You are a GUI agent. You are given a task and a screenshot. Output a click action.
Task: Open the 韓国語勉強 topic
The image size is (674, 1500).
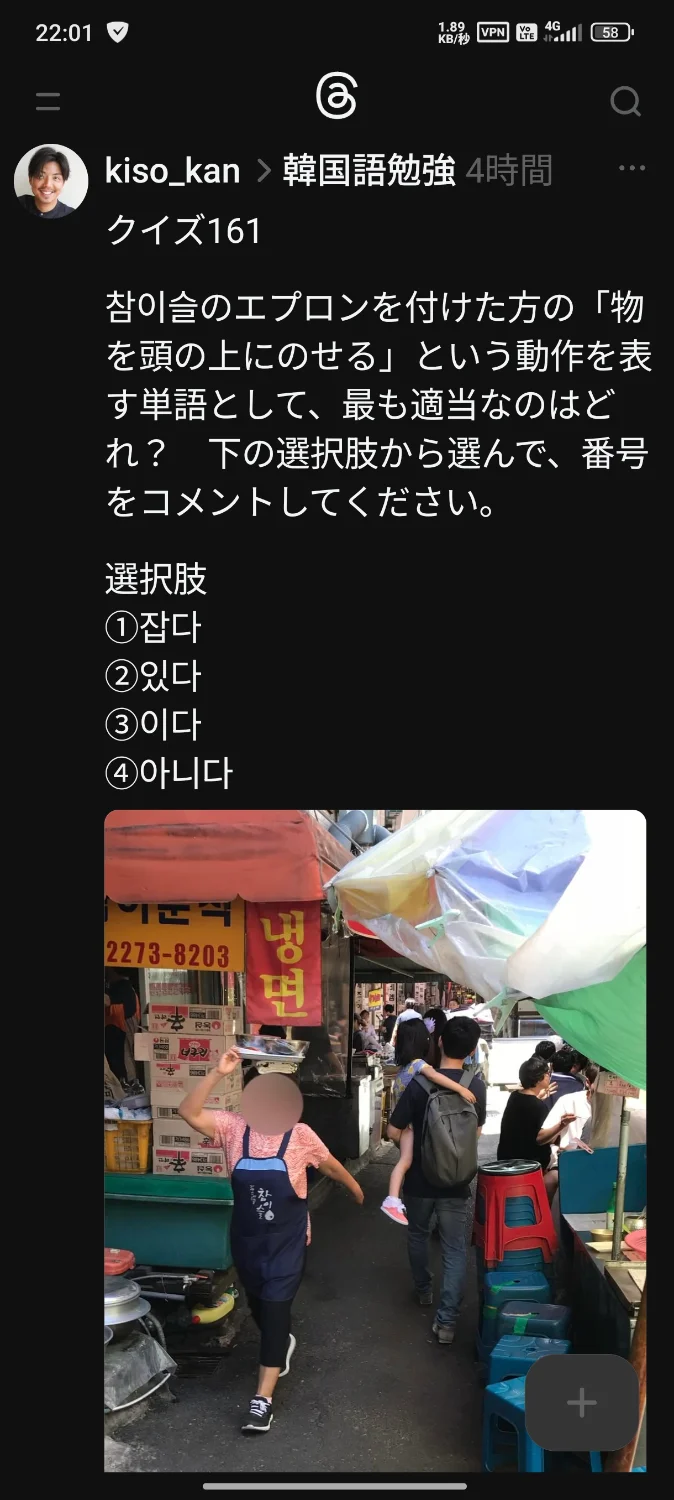pyautogui.click(x=368, y=171)
